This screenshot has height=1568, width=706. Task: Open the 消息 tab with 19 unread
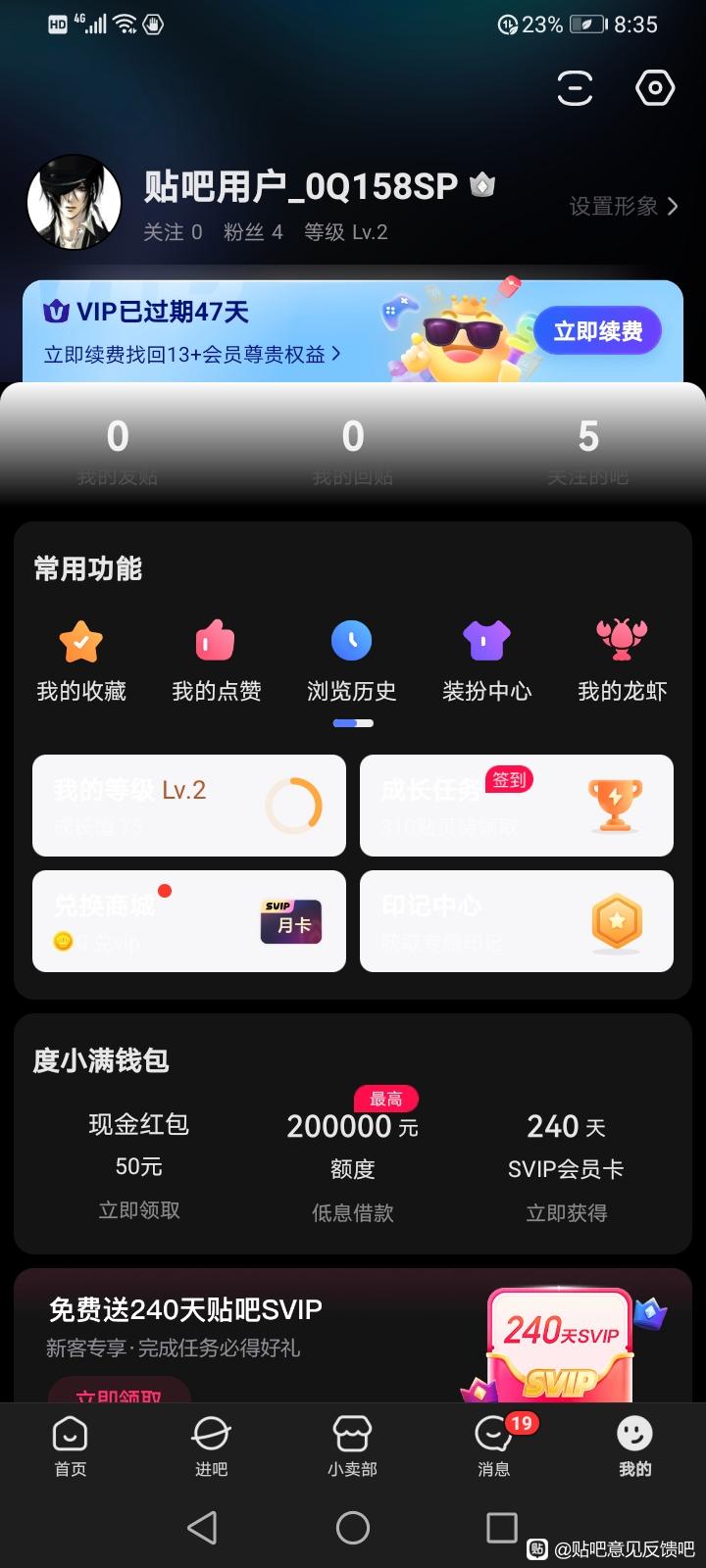(x=494, y=1445)
